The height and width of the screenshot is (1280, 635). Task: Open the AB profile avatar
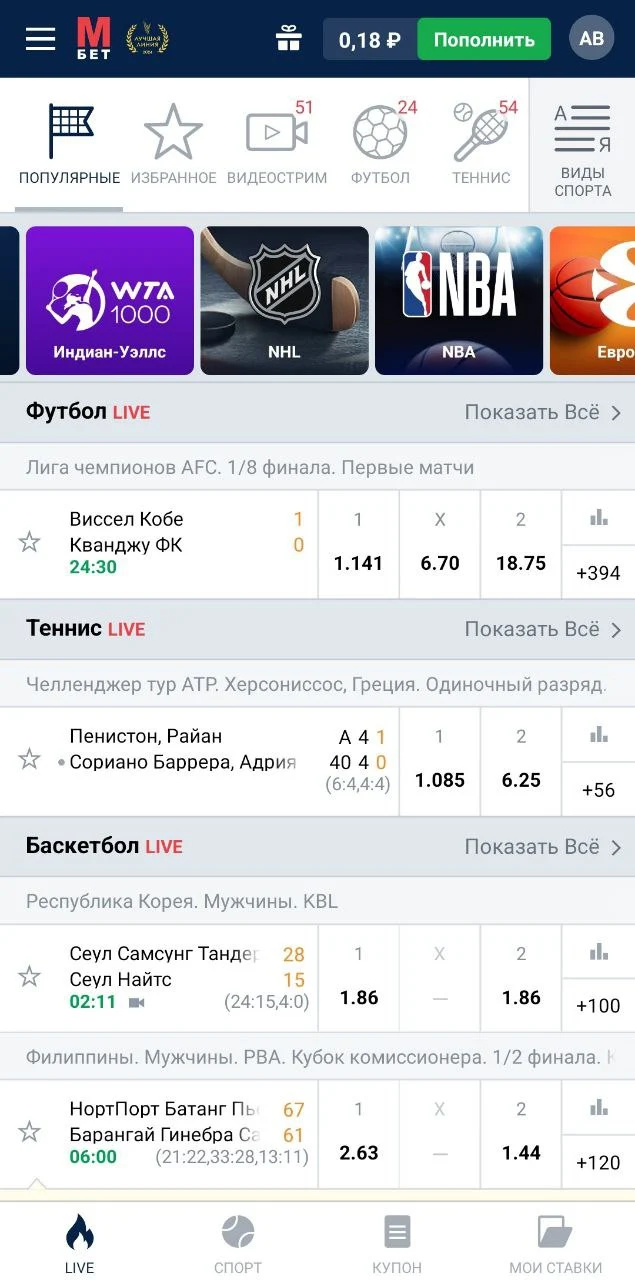pyautogui.click(x=591, y=39)
